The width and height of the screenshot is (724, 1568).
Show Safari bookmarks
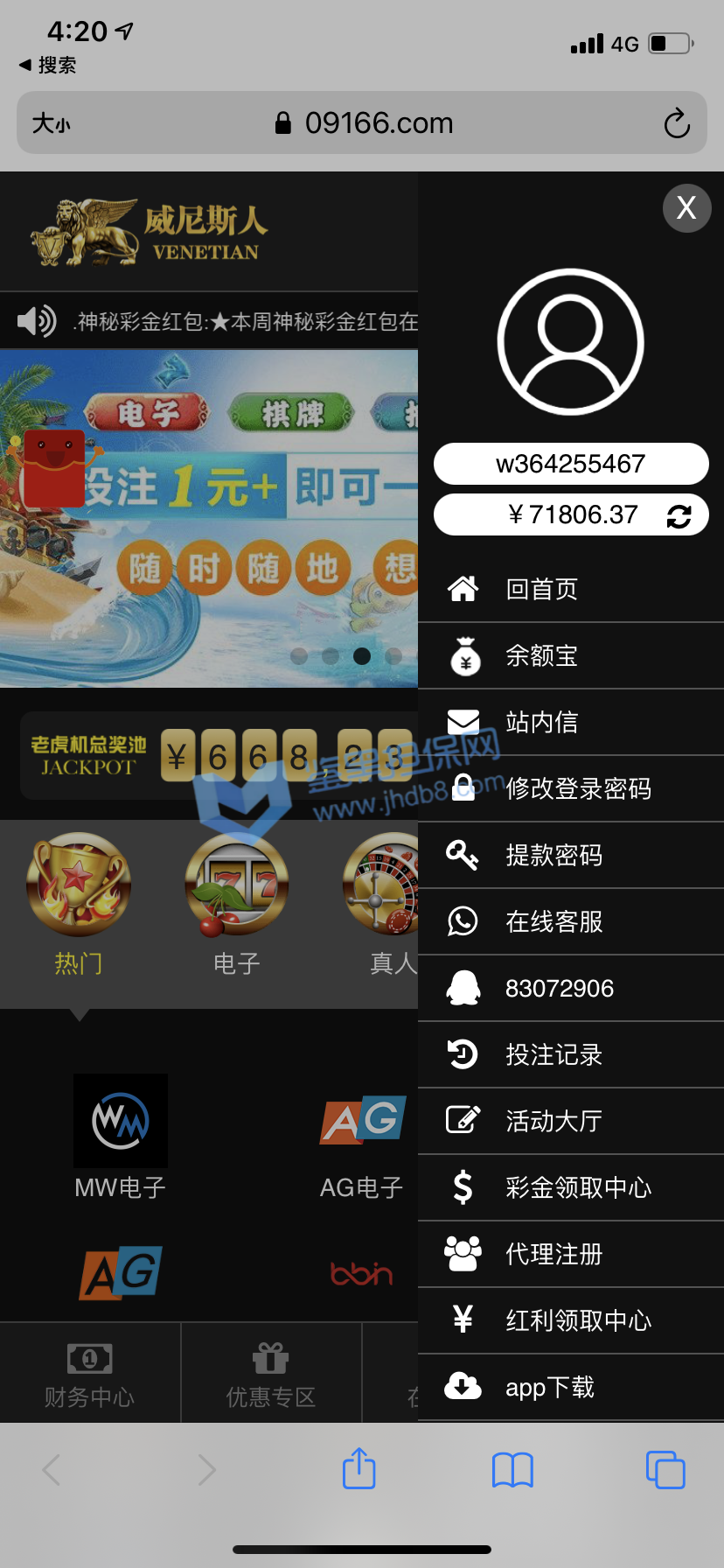point(512,1469)
